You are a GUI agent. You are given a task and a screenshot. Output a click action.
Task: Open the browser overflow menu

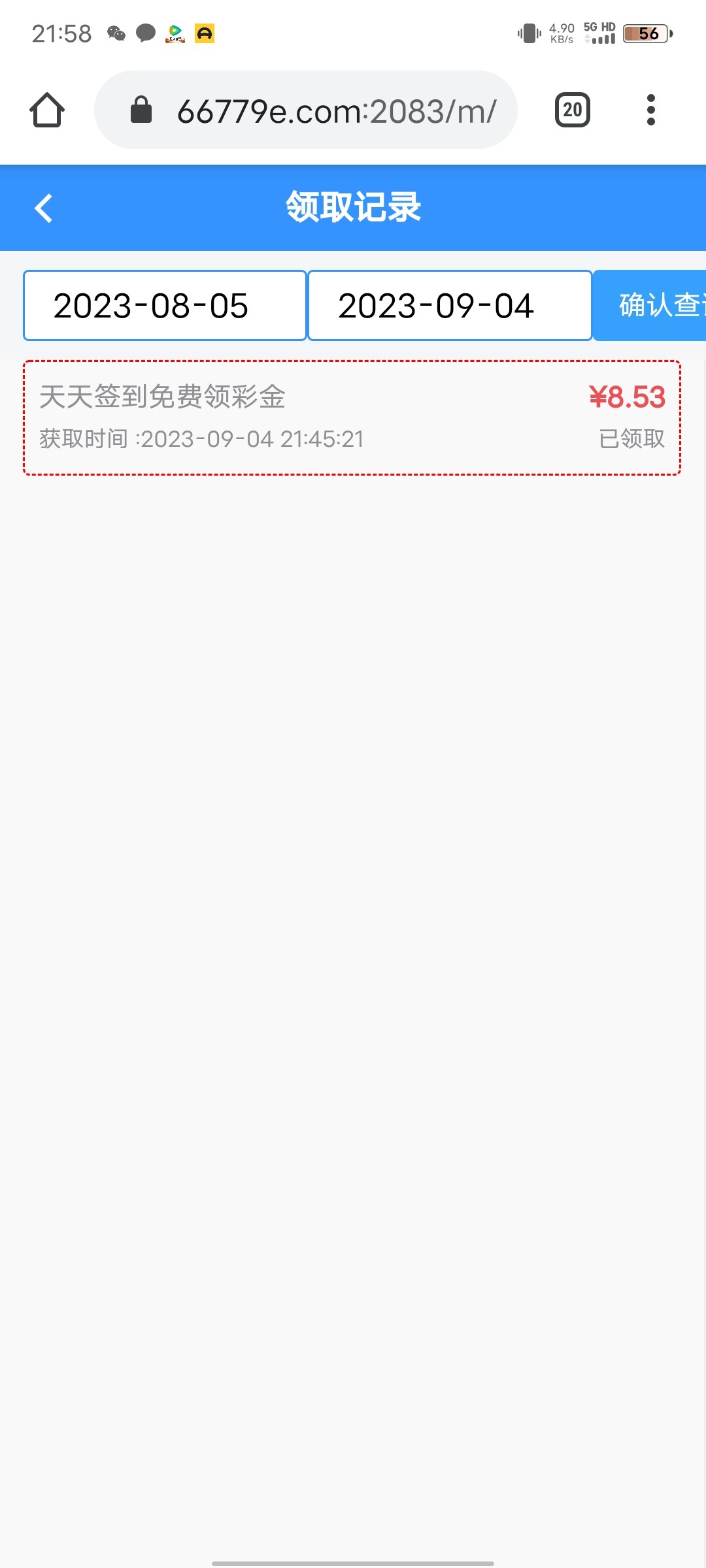650,110
